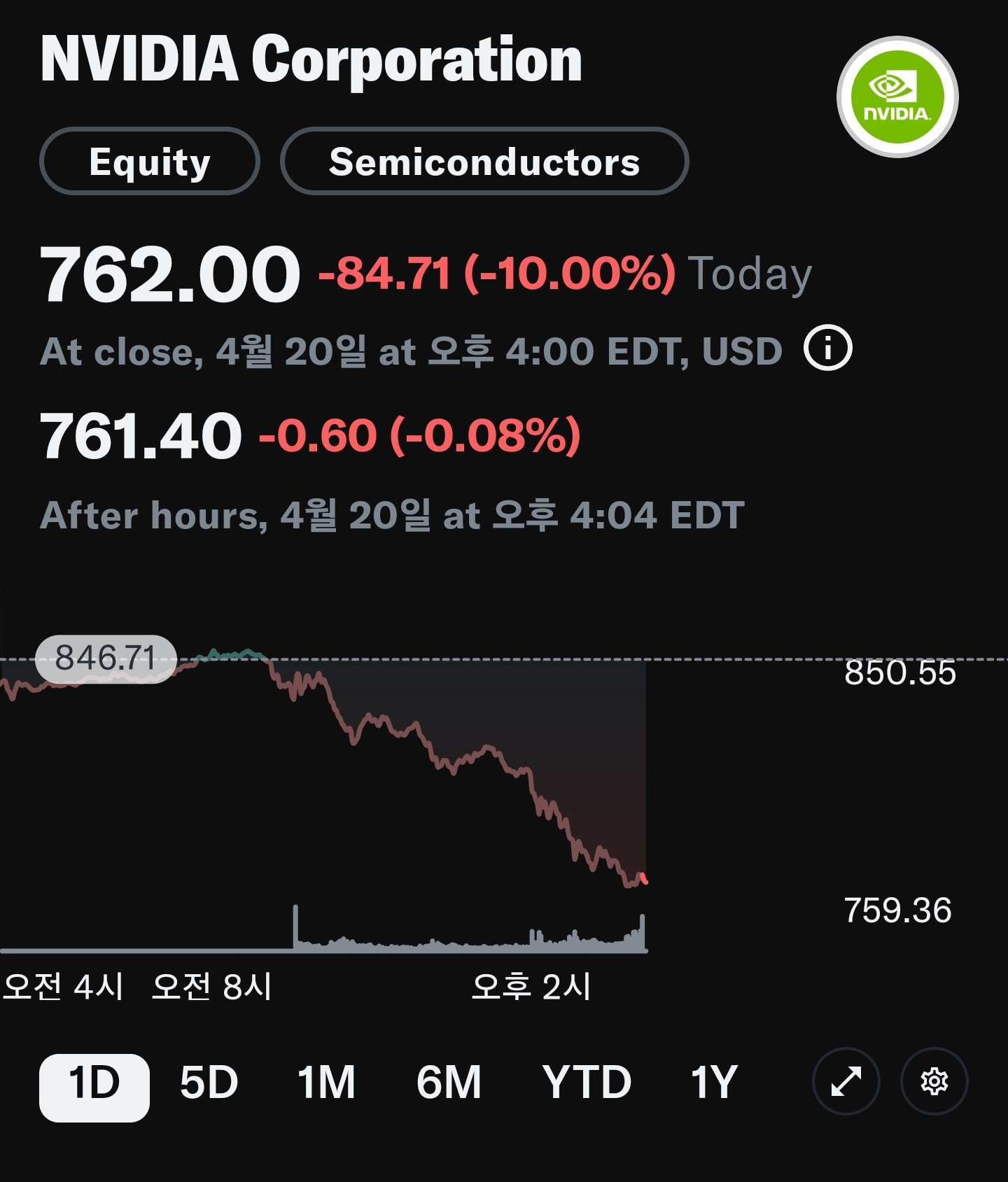Show closing price info details

pyautogui.click(x=827, y=349)
